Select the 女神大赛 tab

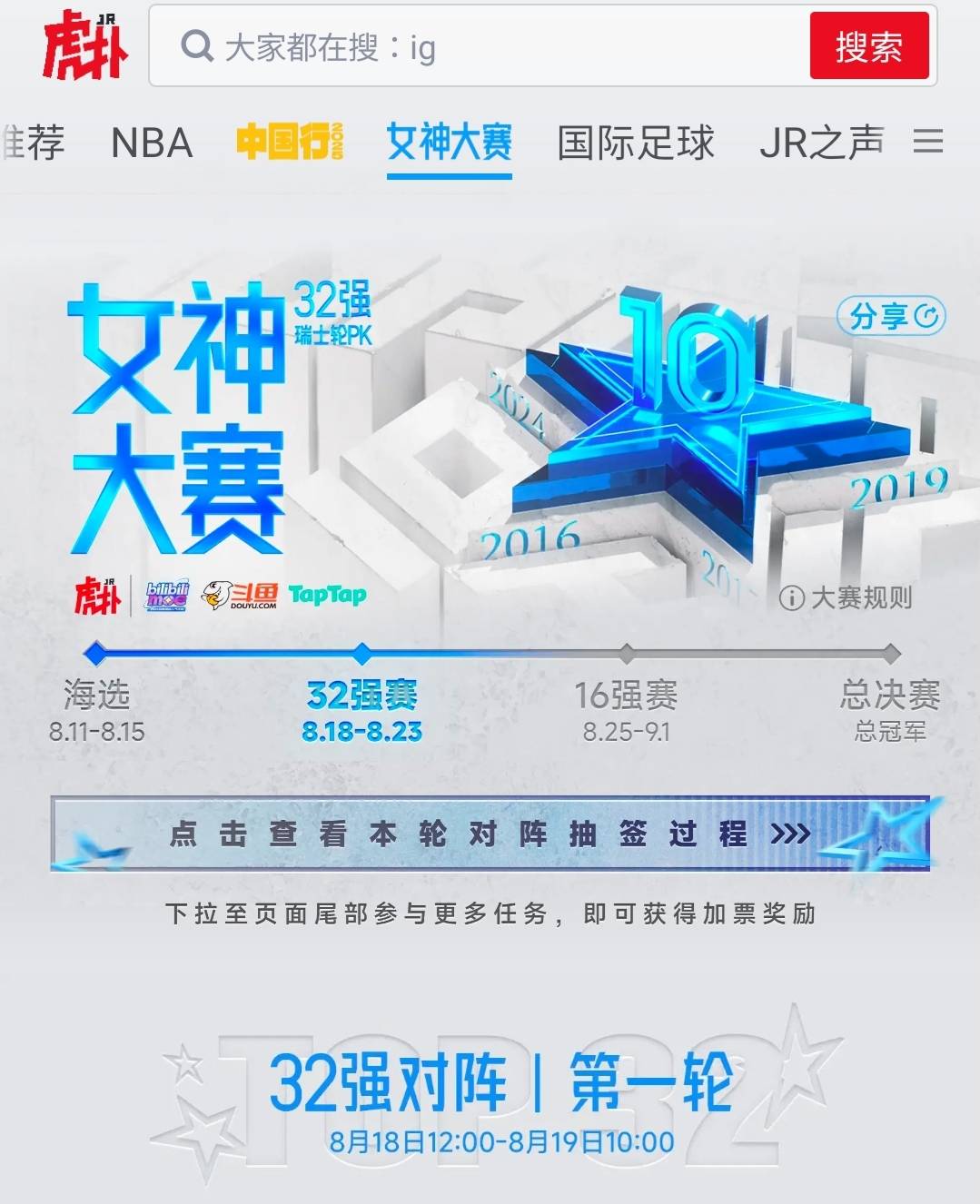[449, 143]
